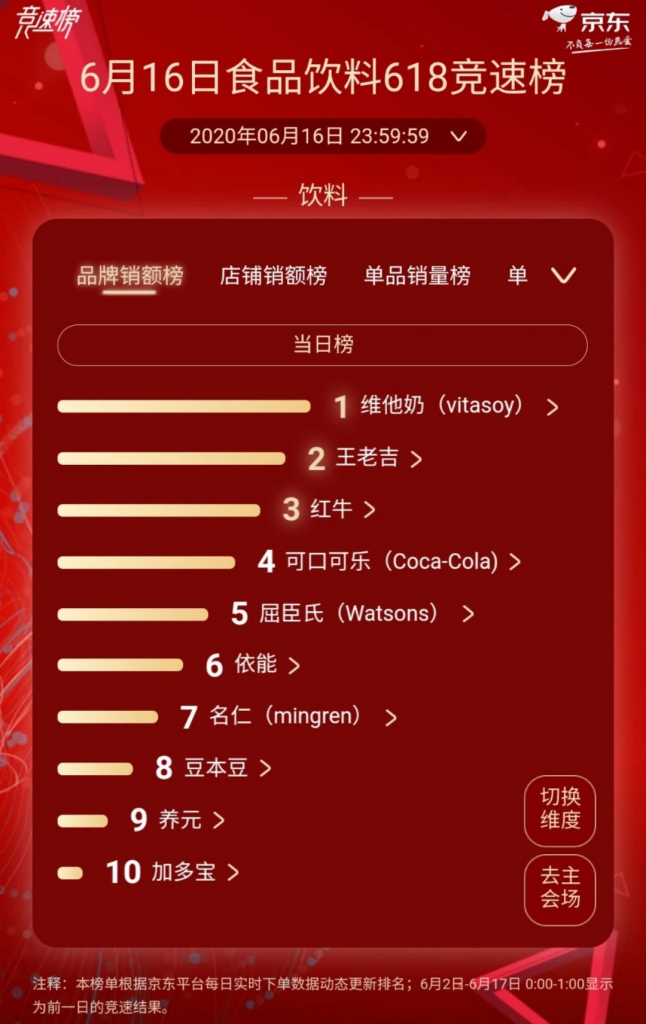Open the 加多宝 brand entry
646x1024 pixels.
point(185,872)
